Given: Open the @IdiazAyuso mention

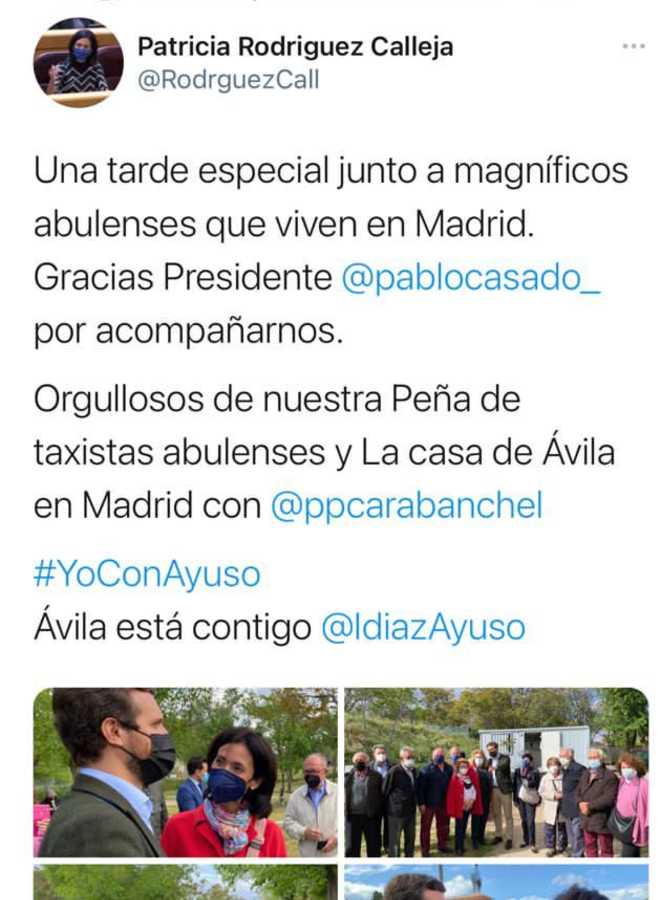Looking at the screenshot, I should pos(423,628).
